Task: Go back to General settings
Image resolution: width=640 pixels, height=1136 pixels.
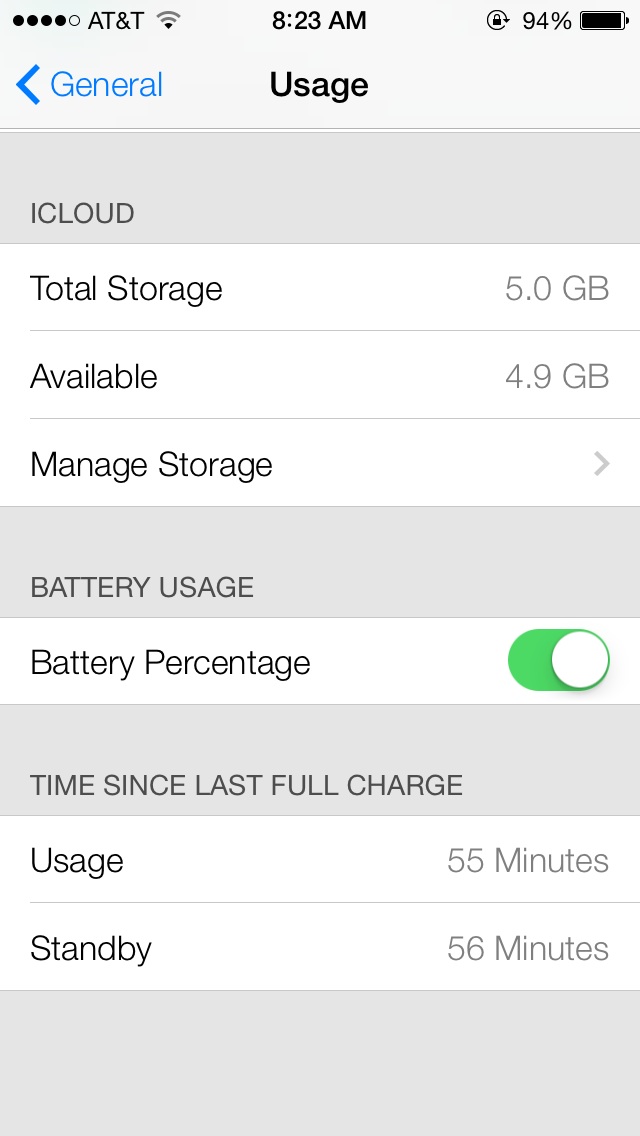Action: pyautogui.click(x=89, y=85)
